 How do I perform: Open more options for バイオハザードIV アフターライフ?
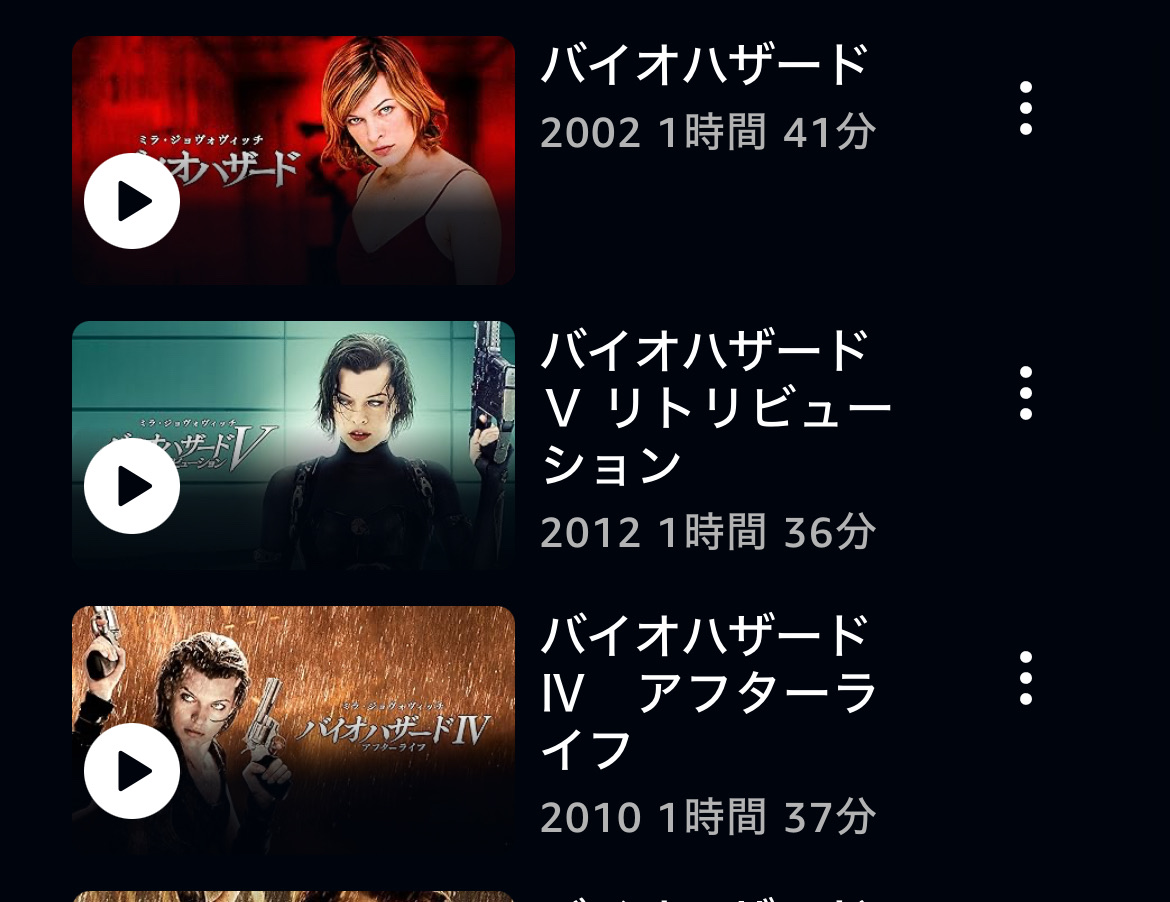pyautogui.click(x=1025, y=678)
